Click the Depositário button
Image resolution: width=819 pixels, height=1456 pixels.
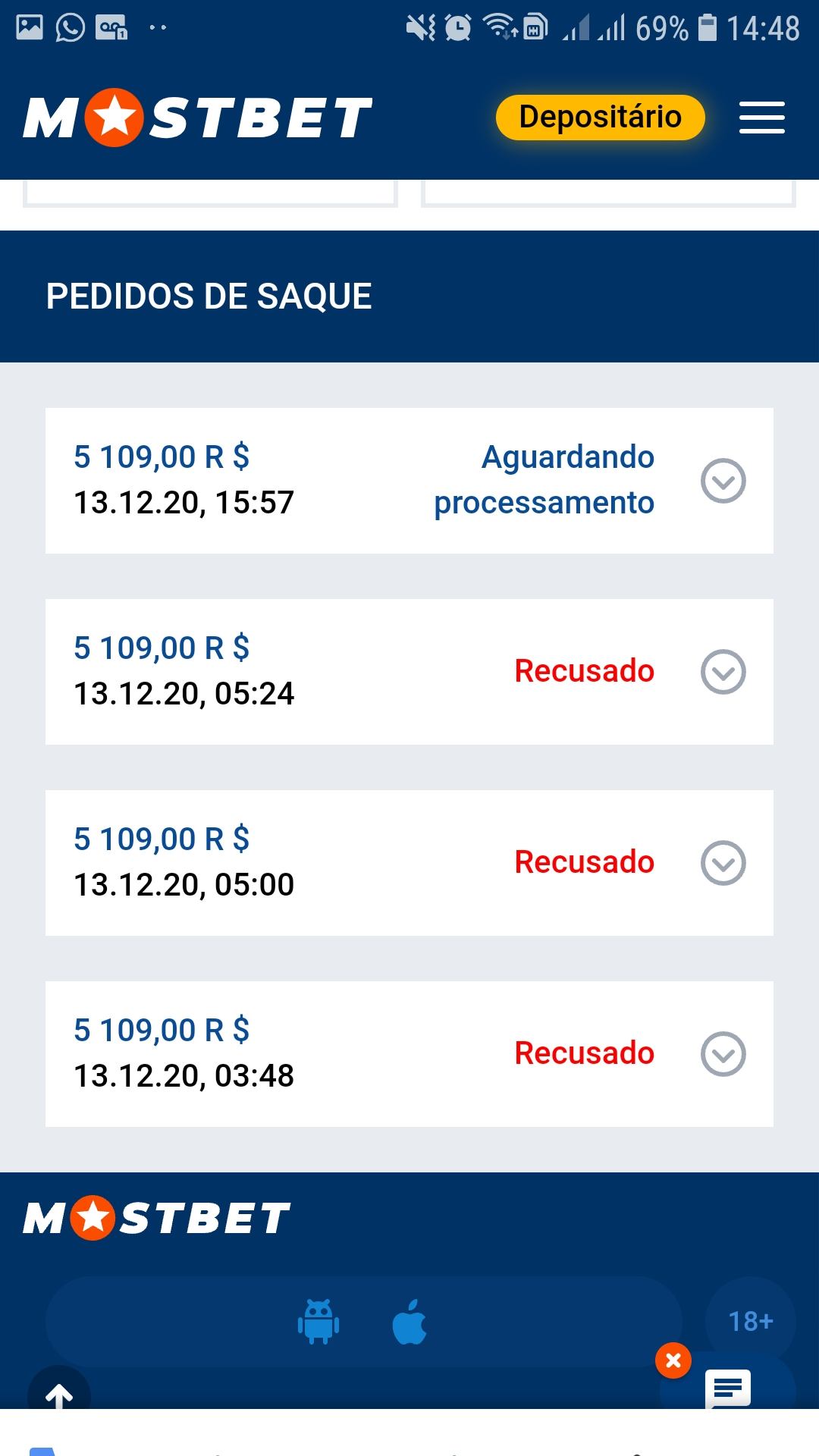point(600,116)
